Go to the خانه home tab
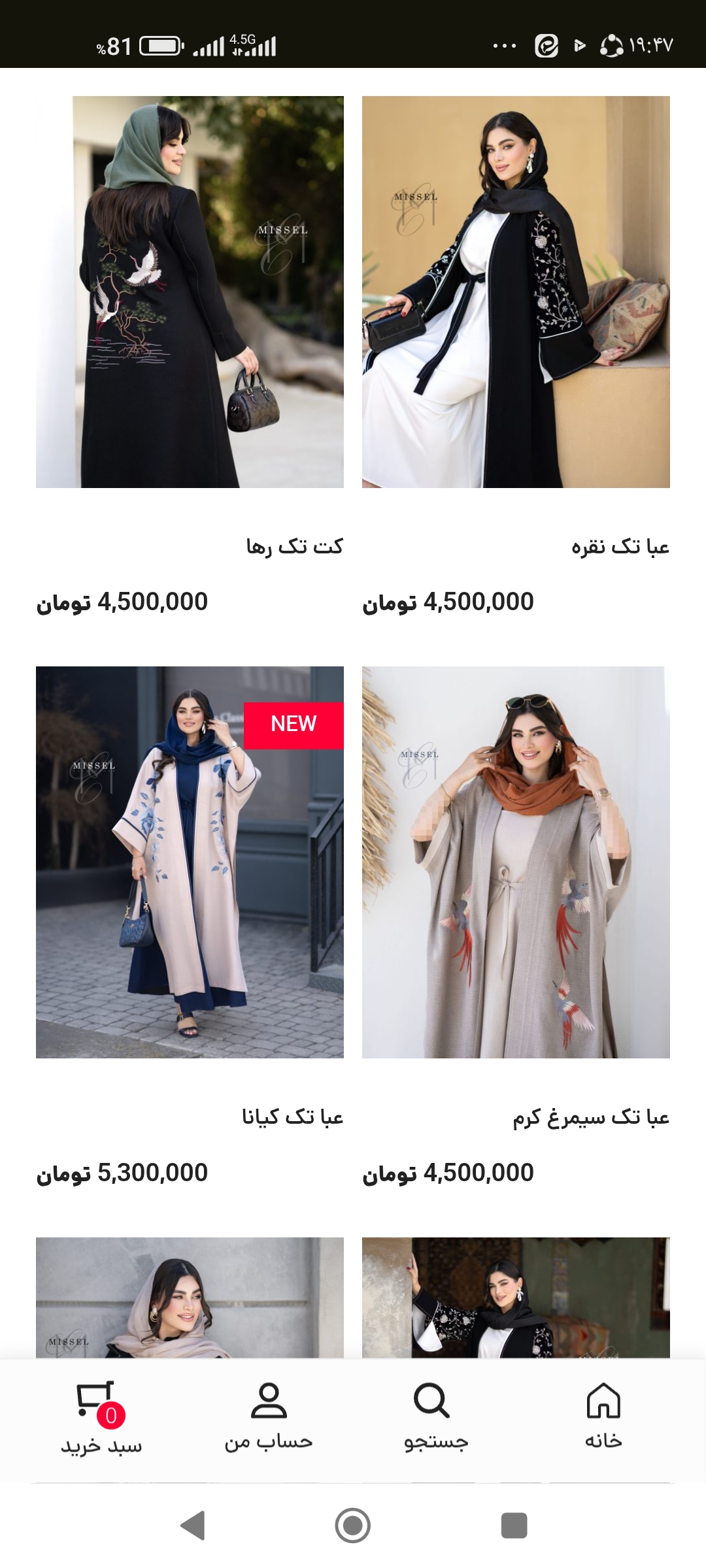The image size is (706, 1568). (x=603, y=1416)
